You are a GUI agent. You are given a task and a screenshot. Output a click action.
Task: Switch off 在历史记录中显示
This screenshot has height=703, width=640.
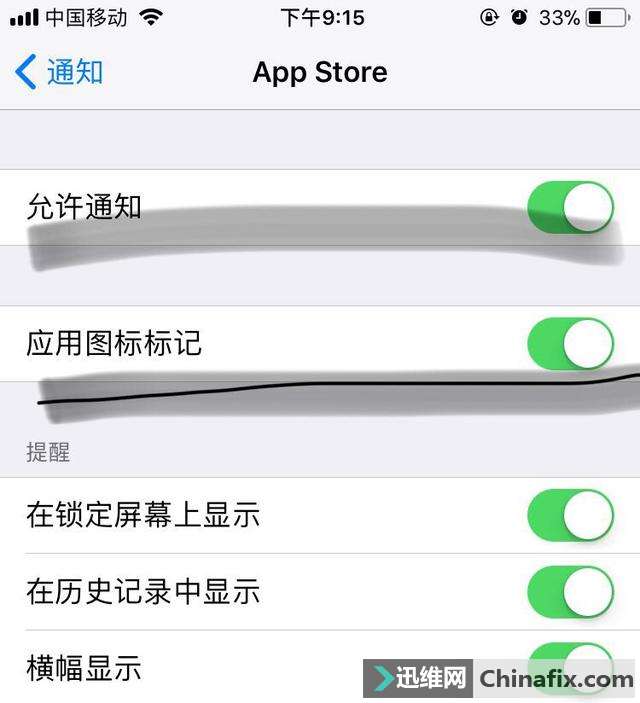coord(570,591)
